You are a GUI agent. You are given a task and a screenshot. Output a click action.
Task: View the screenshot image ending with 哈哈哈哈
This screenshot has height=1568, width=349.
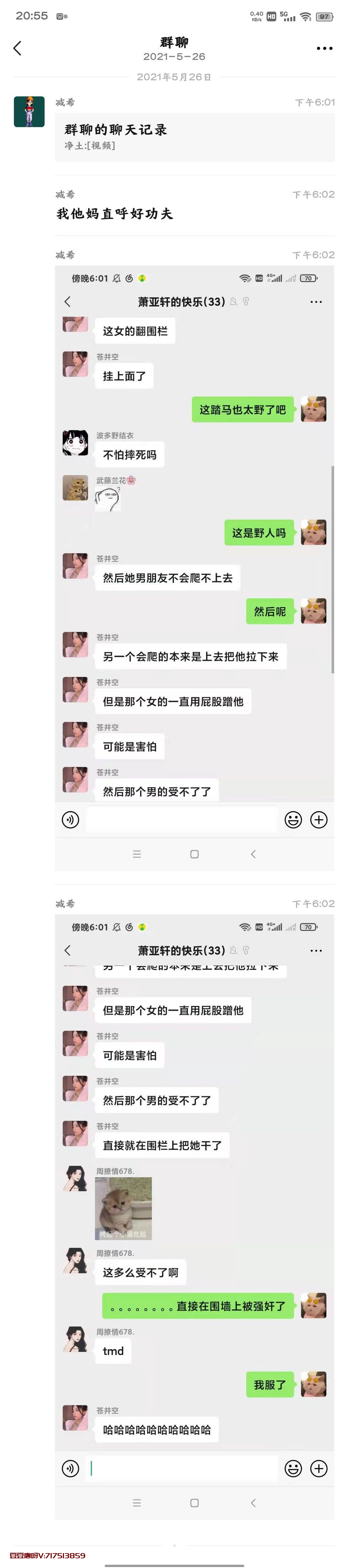pyautogui.click(x=195, y=1217)
